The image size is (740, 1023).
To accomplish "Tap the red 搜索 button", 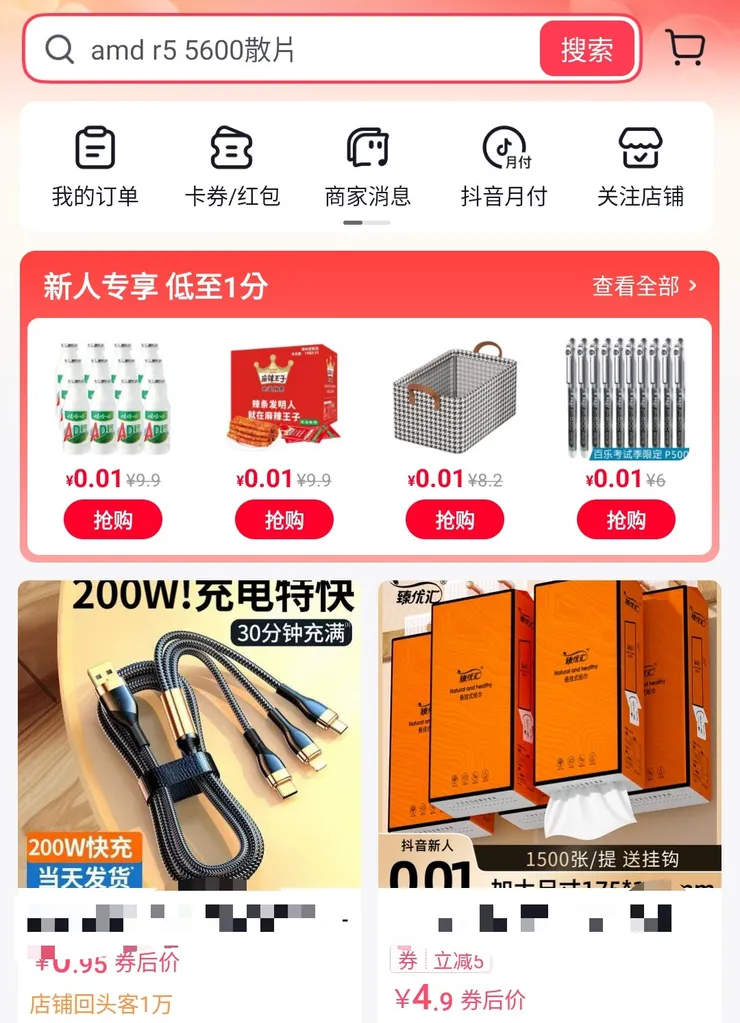I will tap(587, 50).
